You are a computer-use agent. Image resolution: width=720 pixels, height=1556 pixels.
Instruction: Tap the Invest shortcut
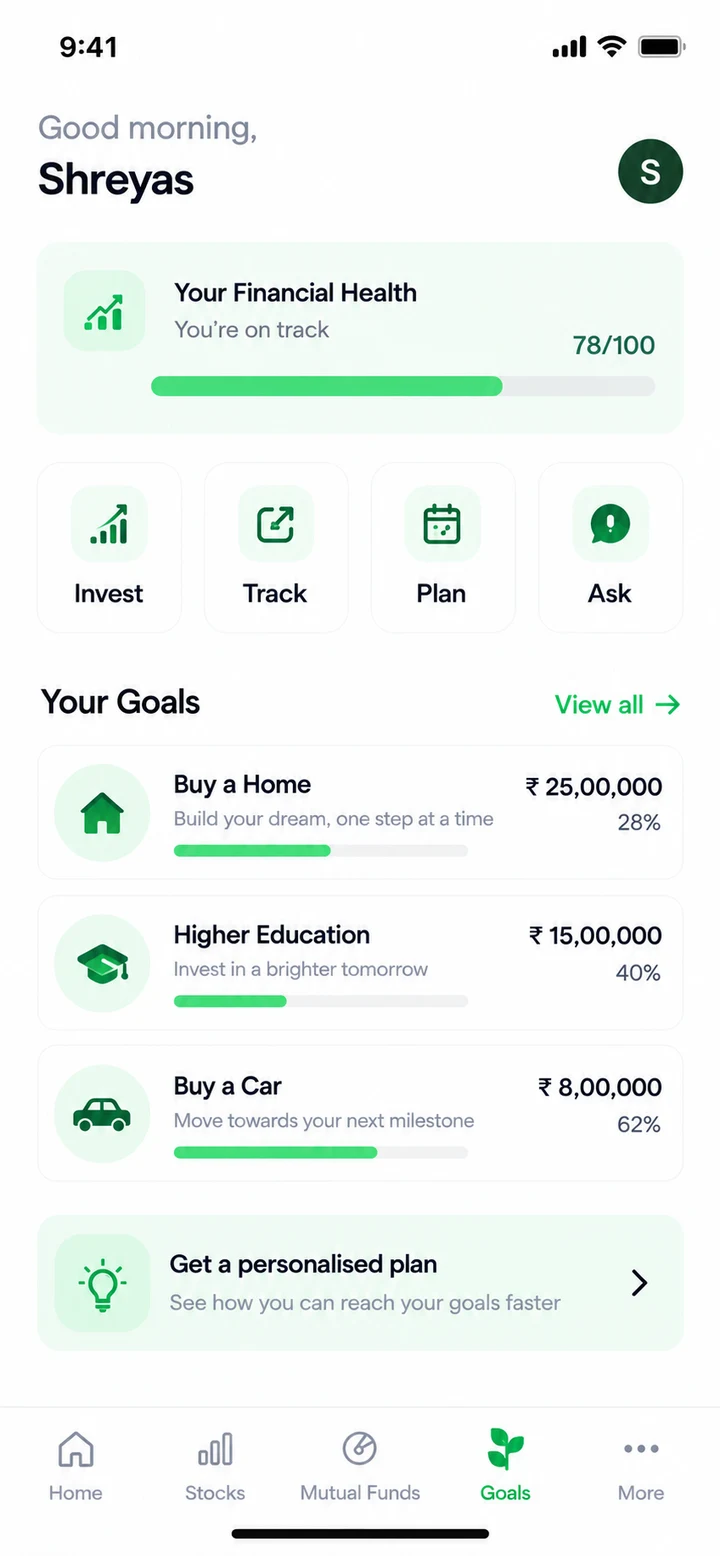click(109, 547)
